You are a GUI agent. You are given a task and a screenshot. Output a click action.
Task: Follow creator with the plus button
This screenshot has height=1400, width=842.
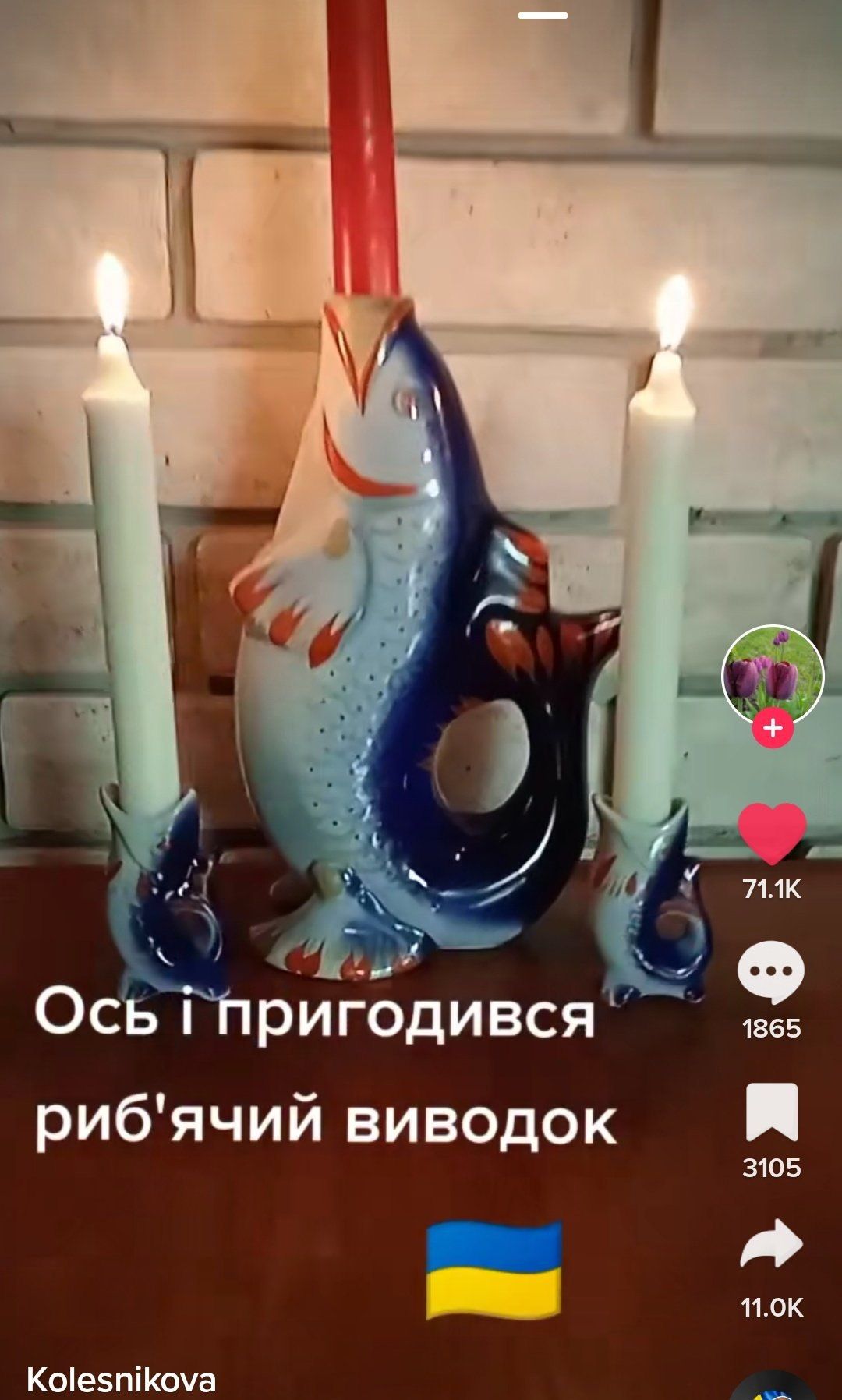pyautogui.click(x=772, y=729)
